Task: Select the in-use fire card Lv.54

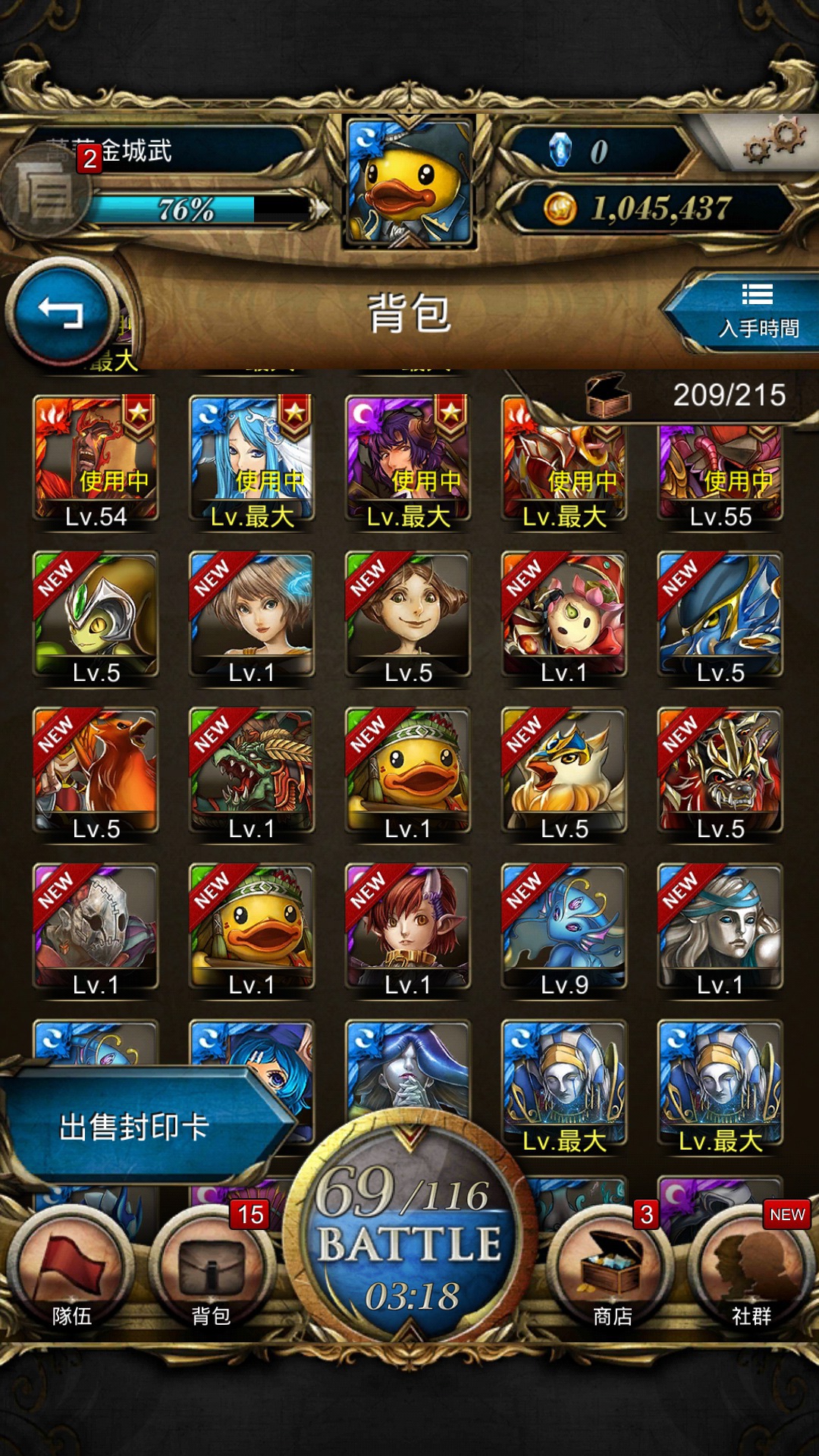Action: coord(96,461)
